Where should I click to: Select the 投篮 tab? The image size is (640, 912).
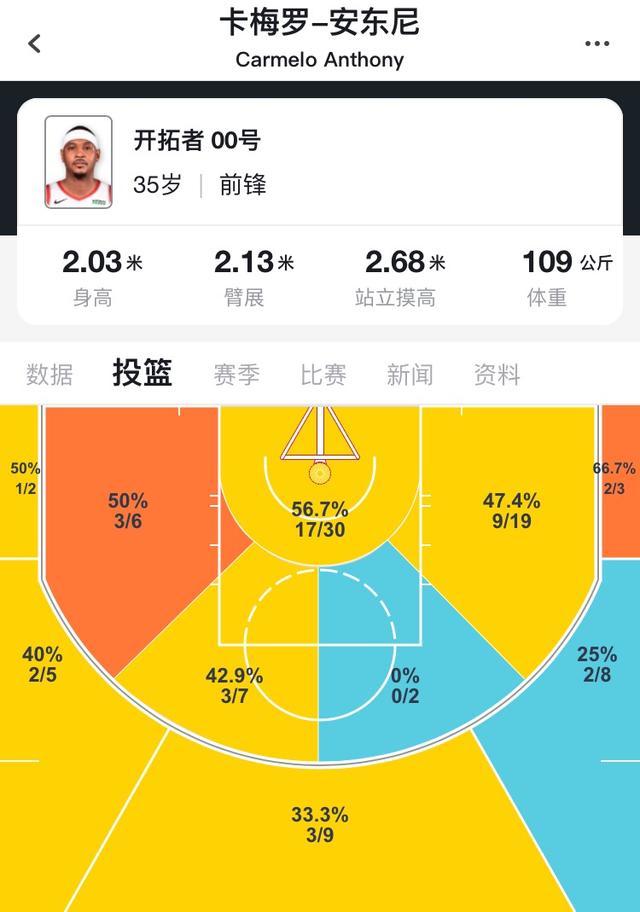coord(142,374)
